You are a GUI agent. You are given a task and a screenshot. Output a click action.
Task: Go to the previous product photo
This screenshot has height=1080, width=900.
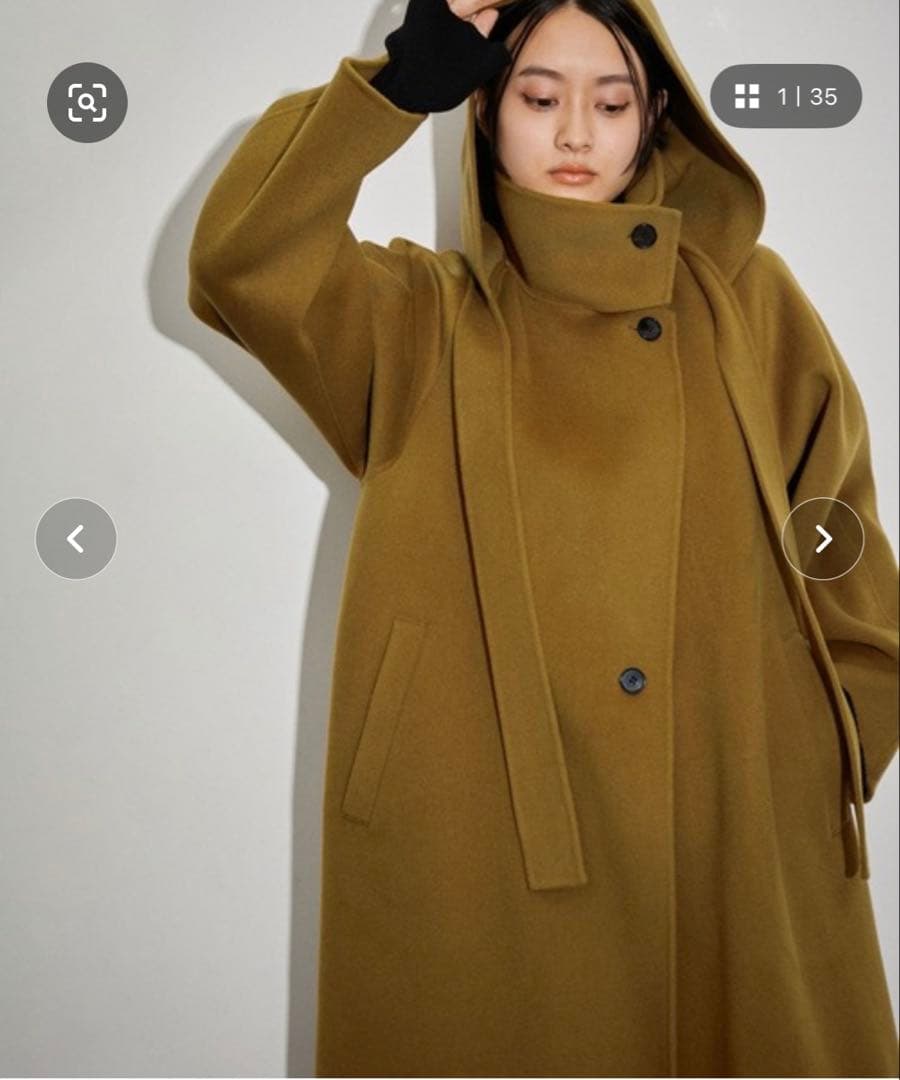pyautogui.click(x=76, y=539)
